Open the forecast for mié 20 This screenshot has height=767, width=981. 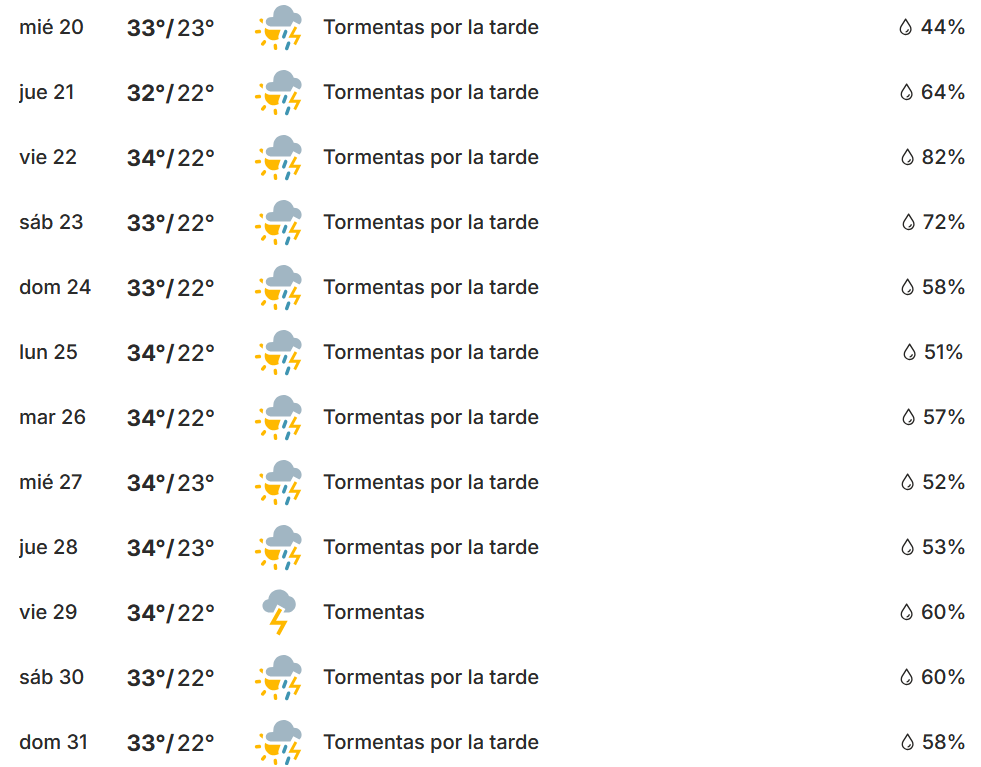(x=490, y=28)
